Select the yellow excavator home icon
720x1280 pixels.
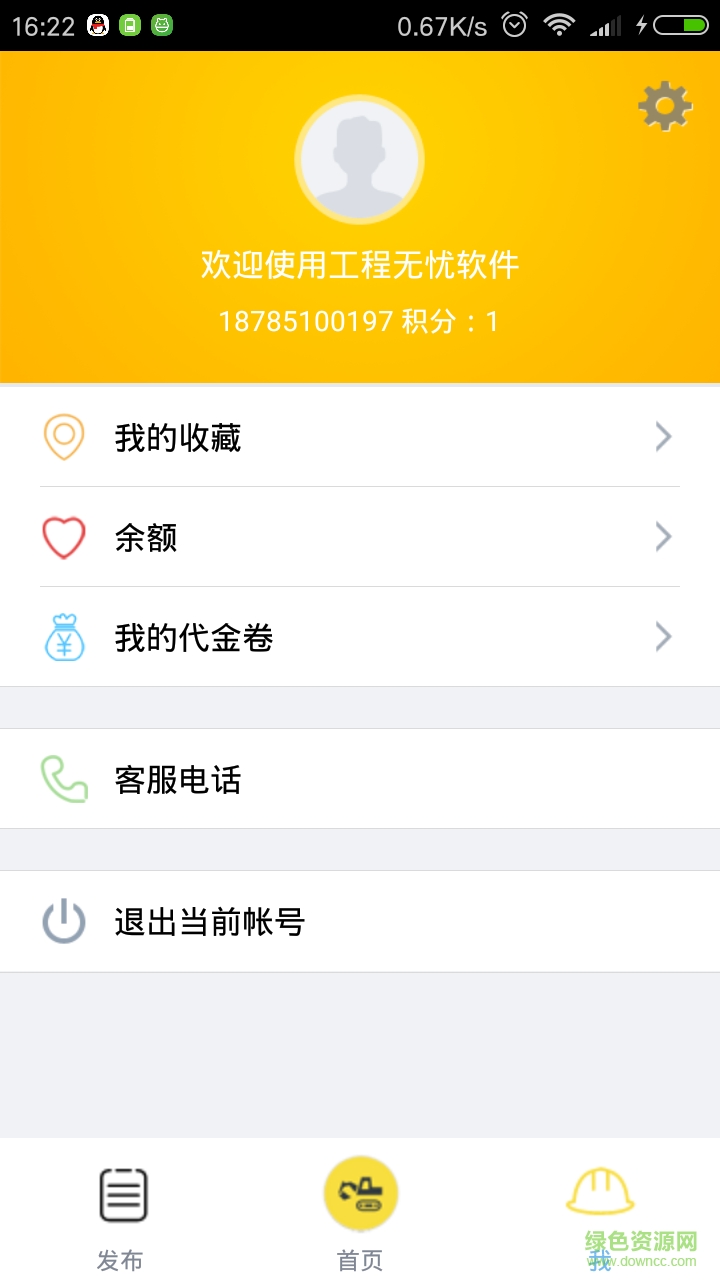pyautogui.click(x=361, y=1191)
